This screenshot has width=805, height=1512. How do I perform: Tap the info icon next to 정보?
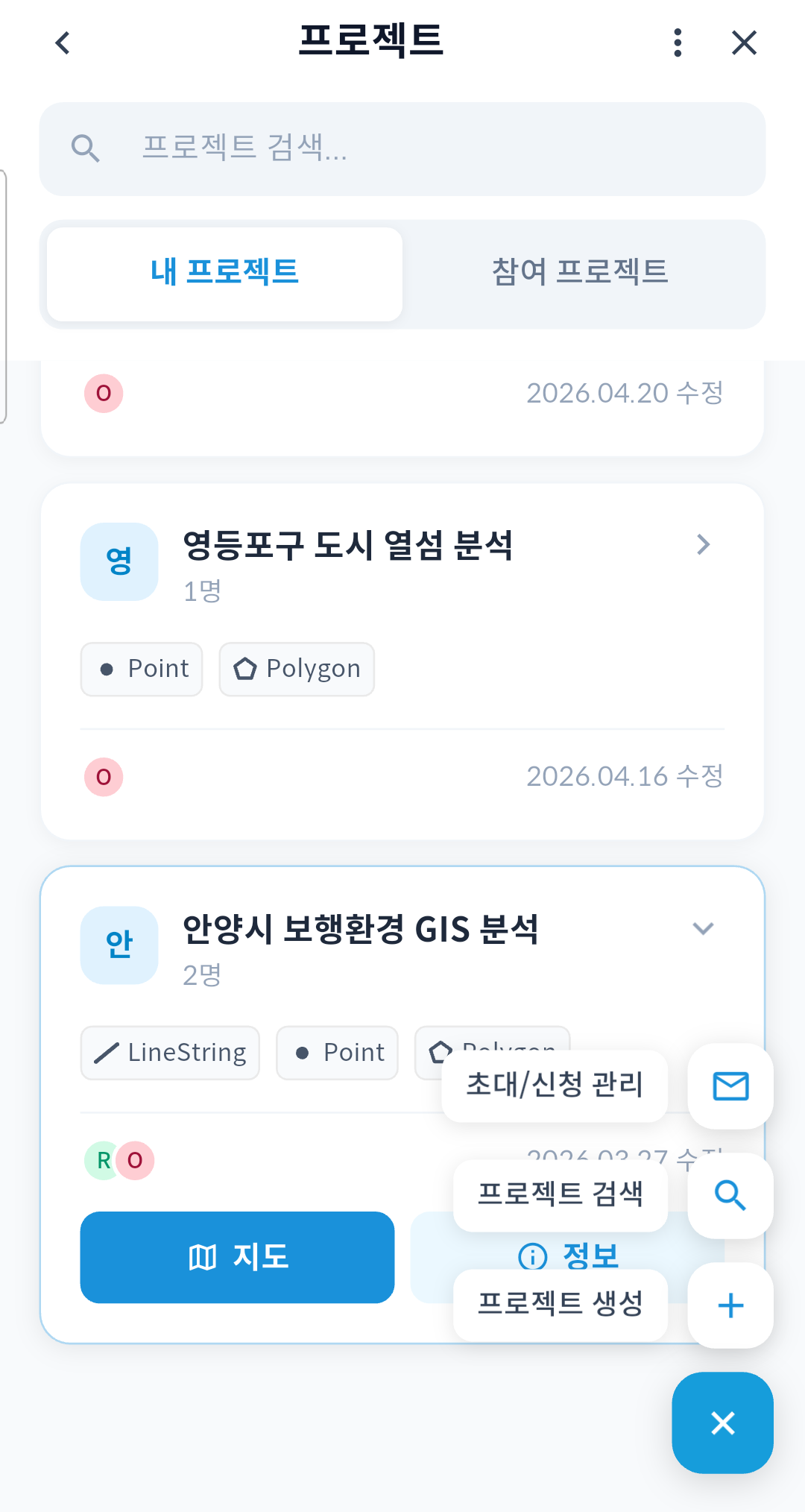pos(531,1254)
